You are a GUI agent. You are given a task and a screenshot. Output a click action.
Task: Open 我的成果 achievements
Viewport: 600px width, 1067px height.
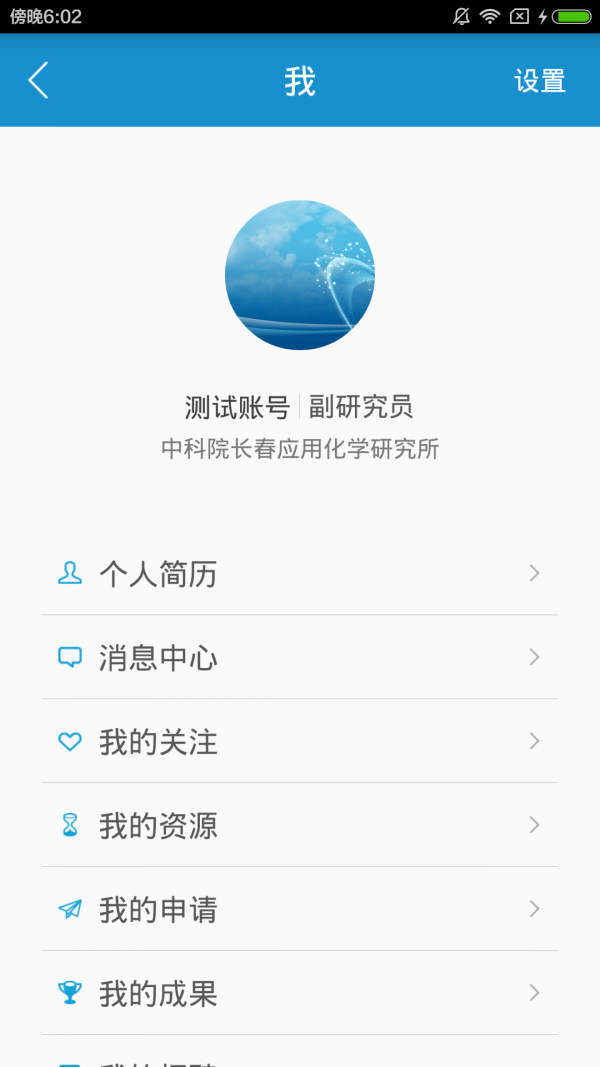[x=300, y=994]
